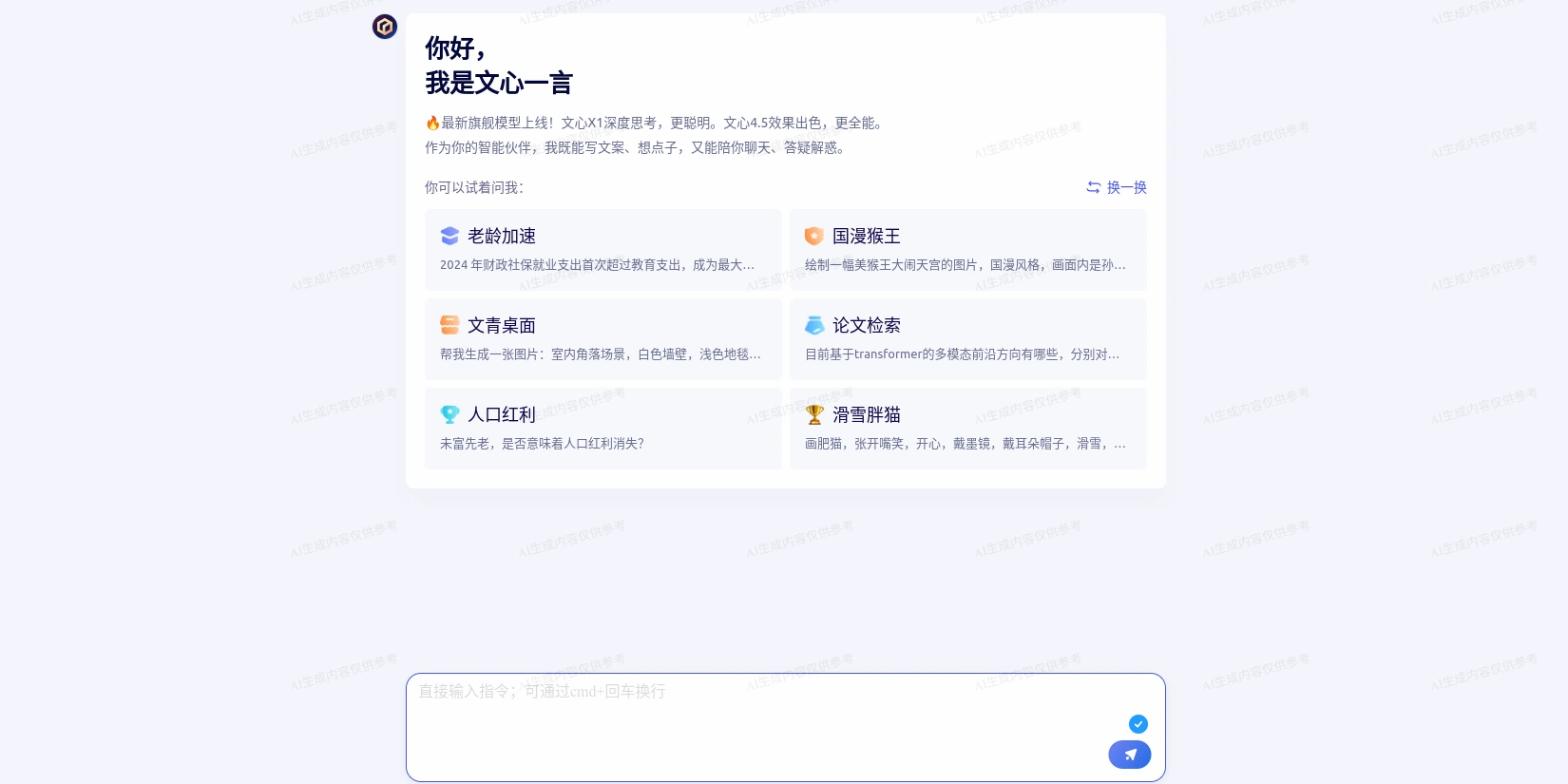Open the 老龄加速 suggestion card
The image size is (1568, 784).
click(x=602, y=249)
